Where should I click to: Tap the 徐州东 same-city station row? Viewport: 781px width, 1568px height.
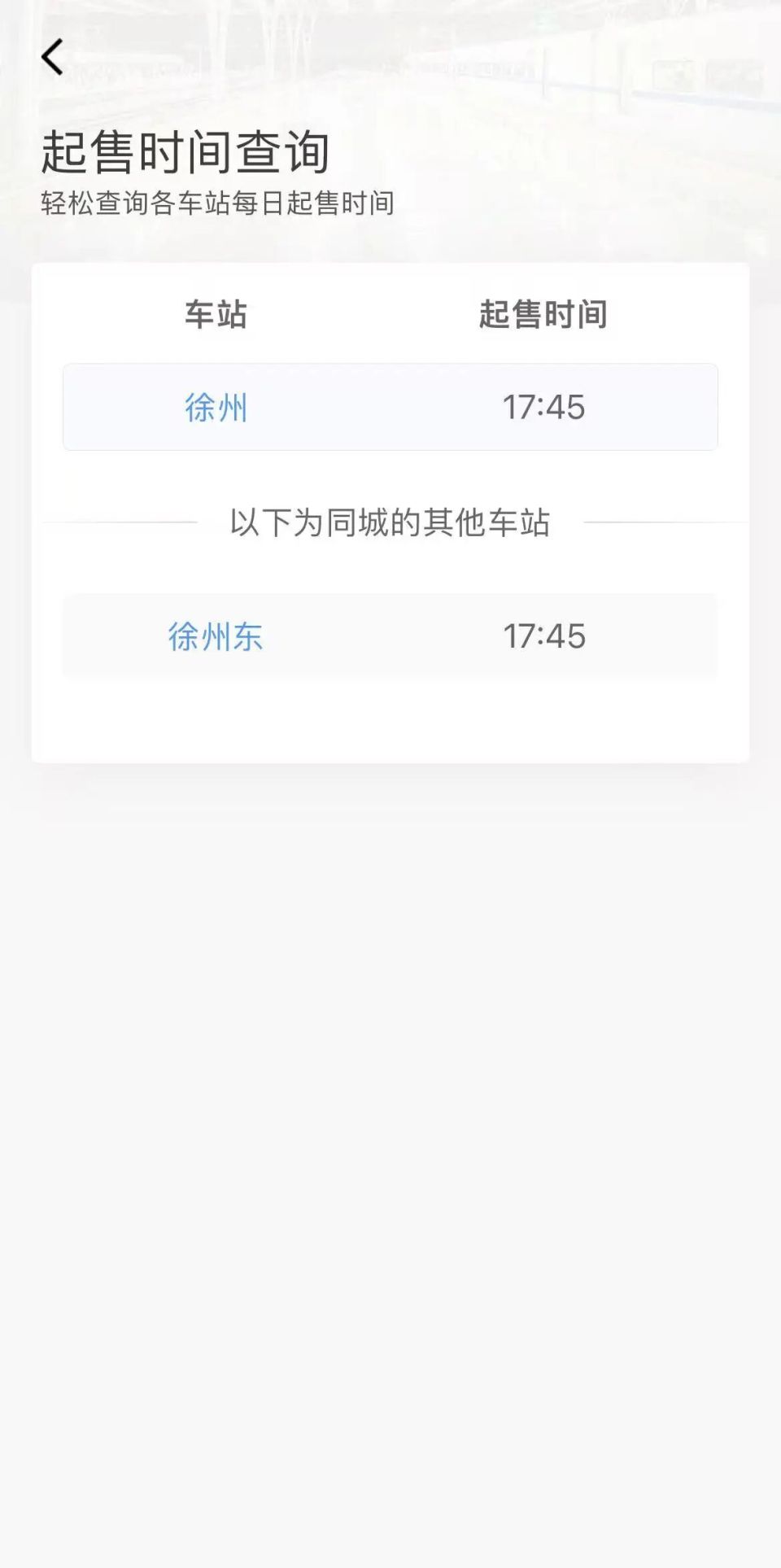(390, 637)
